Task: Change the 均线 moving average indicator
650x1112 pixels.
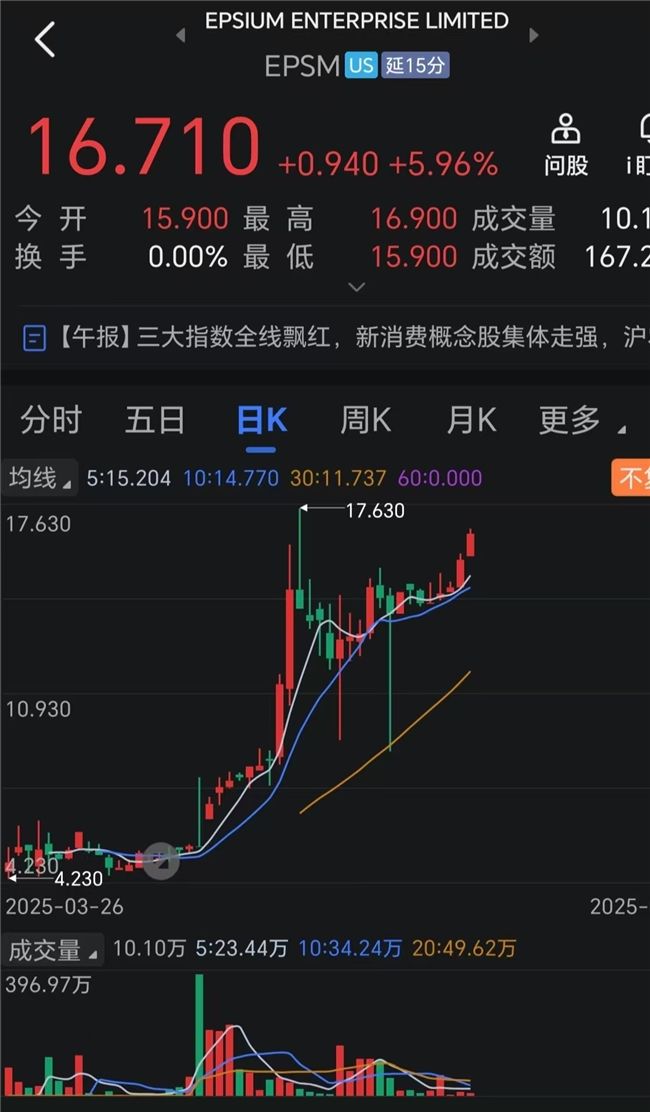Action: tap(39, 478)
